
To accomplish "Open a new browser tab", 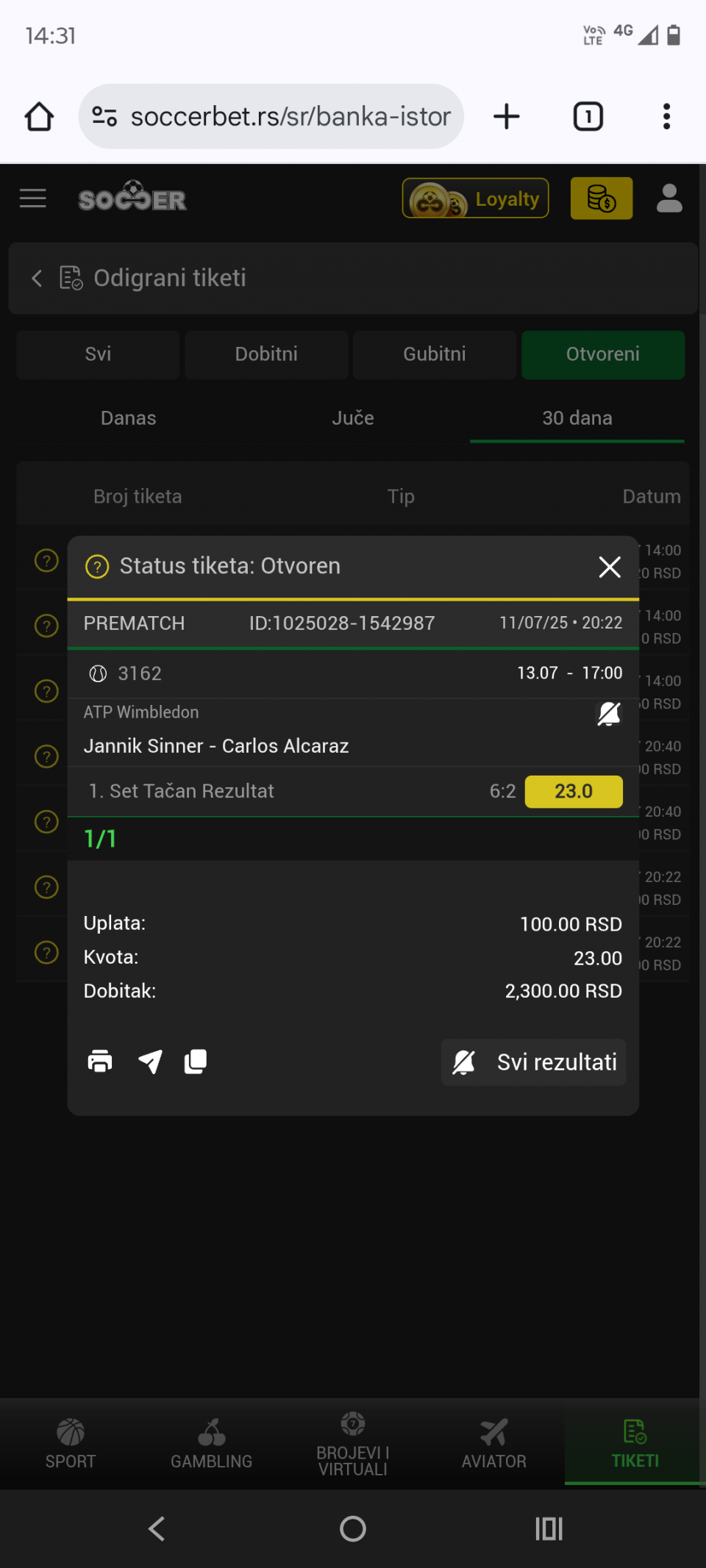I will pos(507,116).
